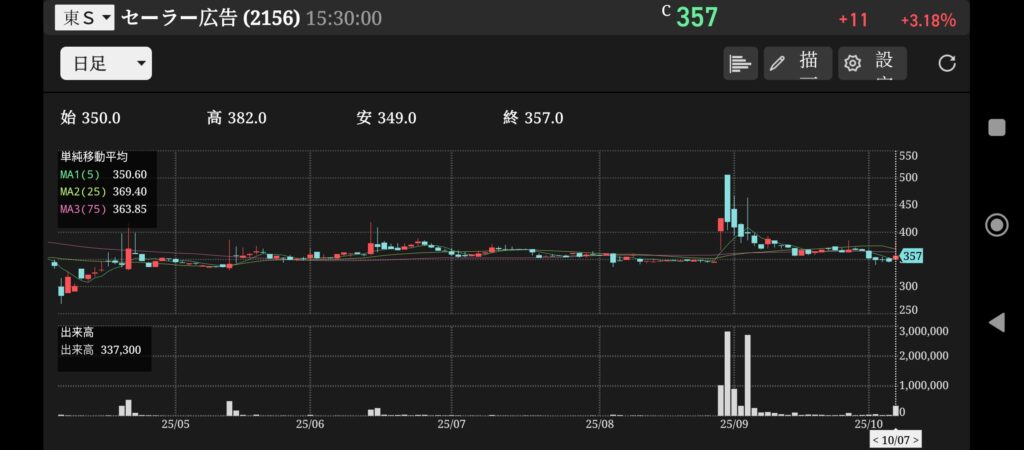
Task: Open the 東S market selector dropdown
Action: point(84,17)
